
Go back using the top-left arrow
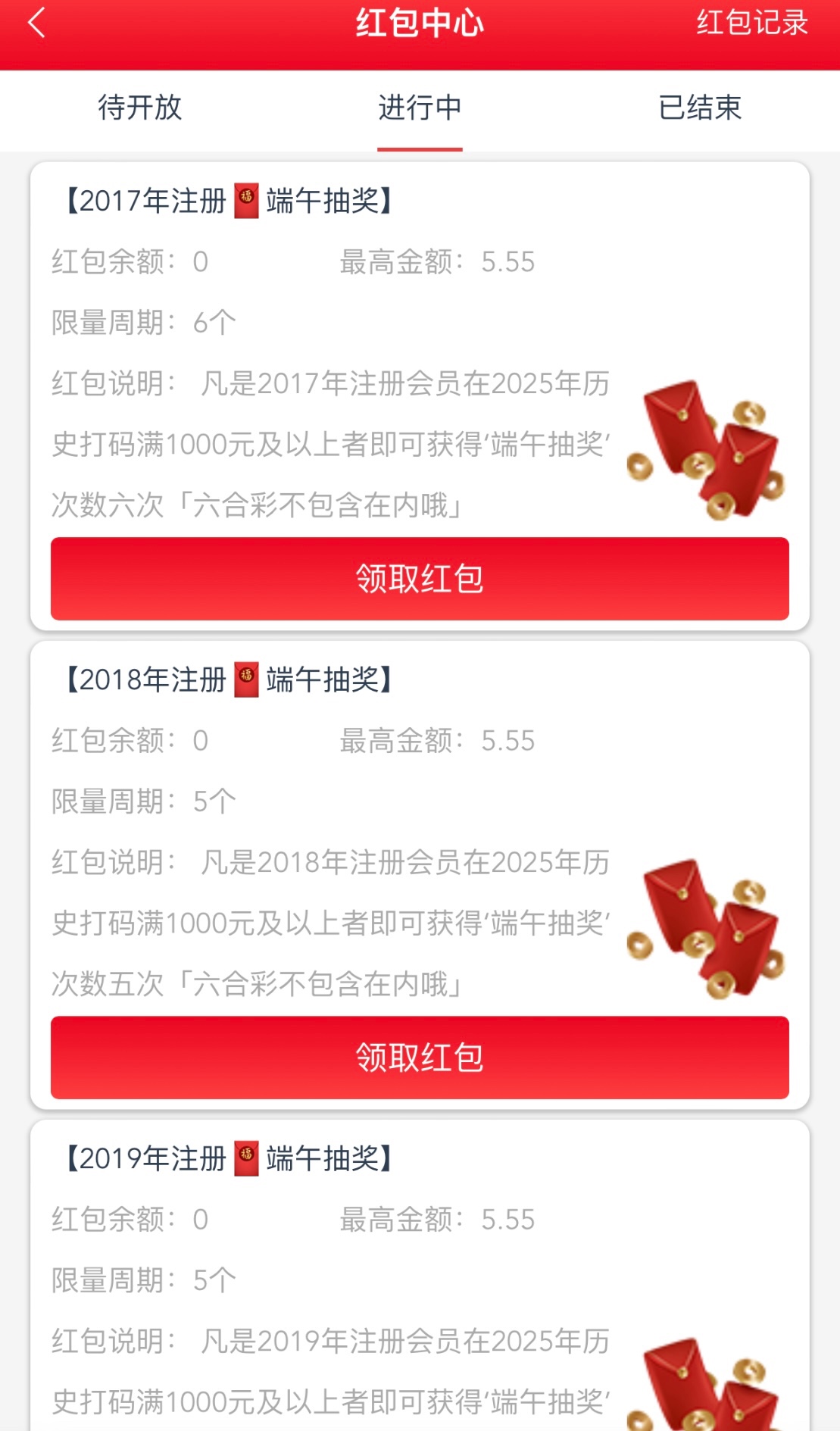point(36,23)
